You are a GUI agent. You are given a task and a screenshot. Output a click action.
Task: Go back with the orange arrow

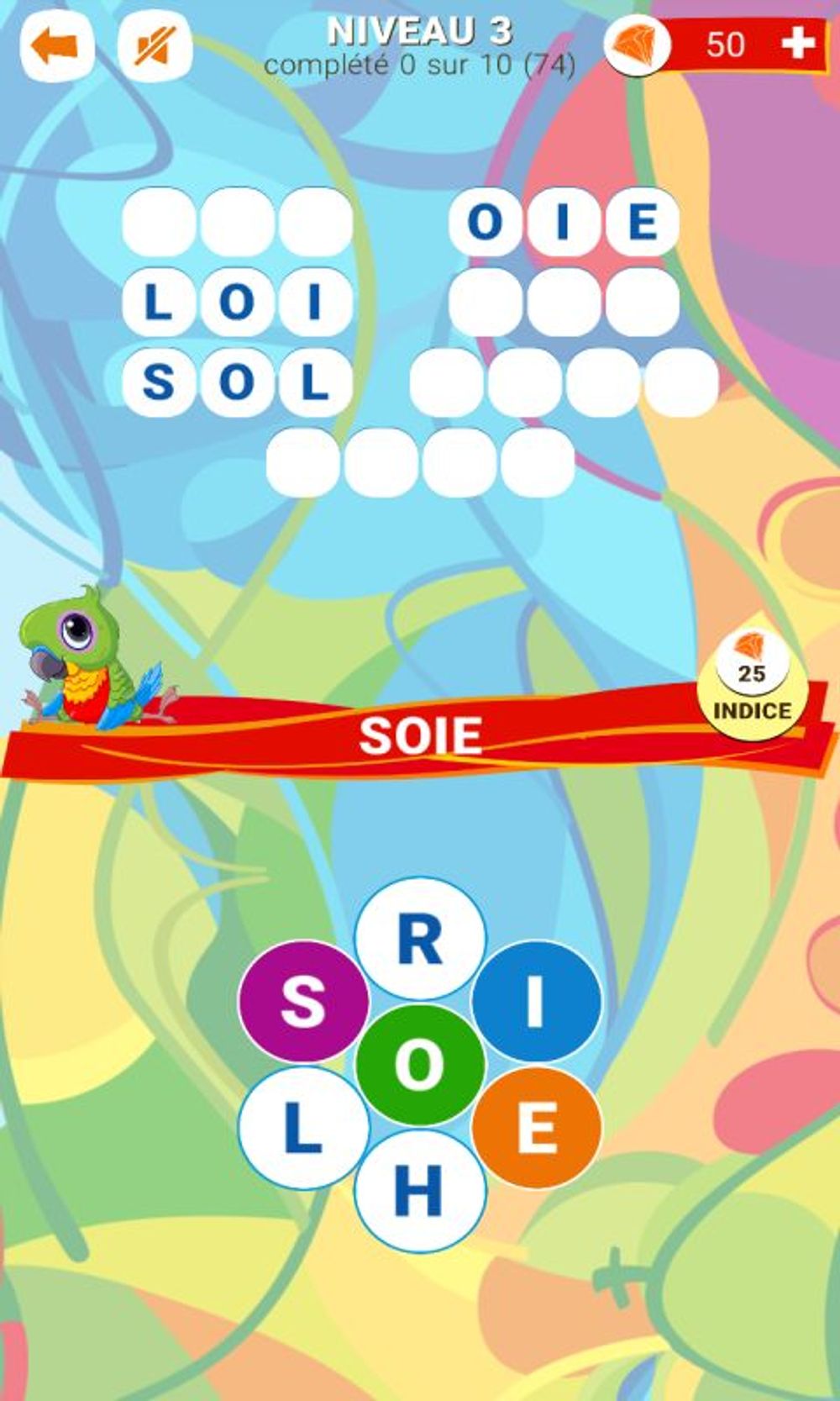[x=55, y=45]
